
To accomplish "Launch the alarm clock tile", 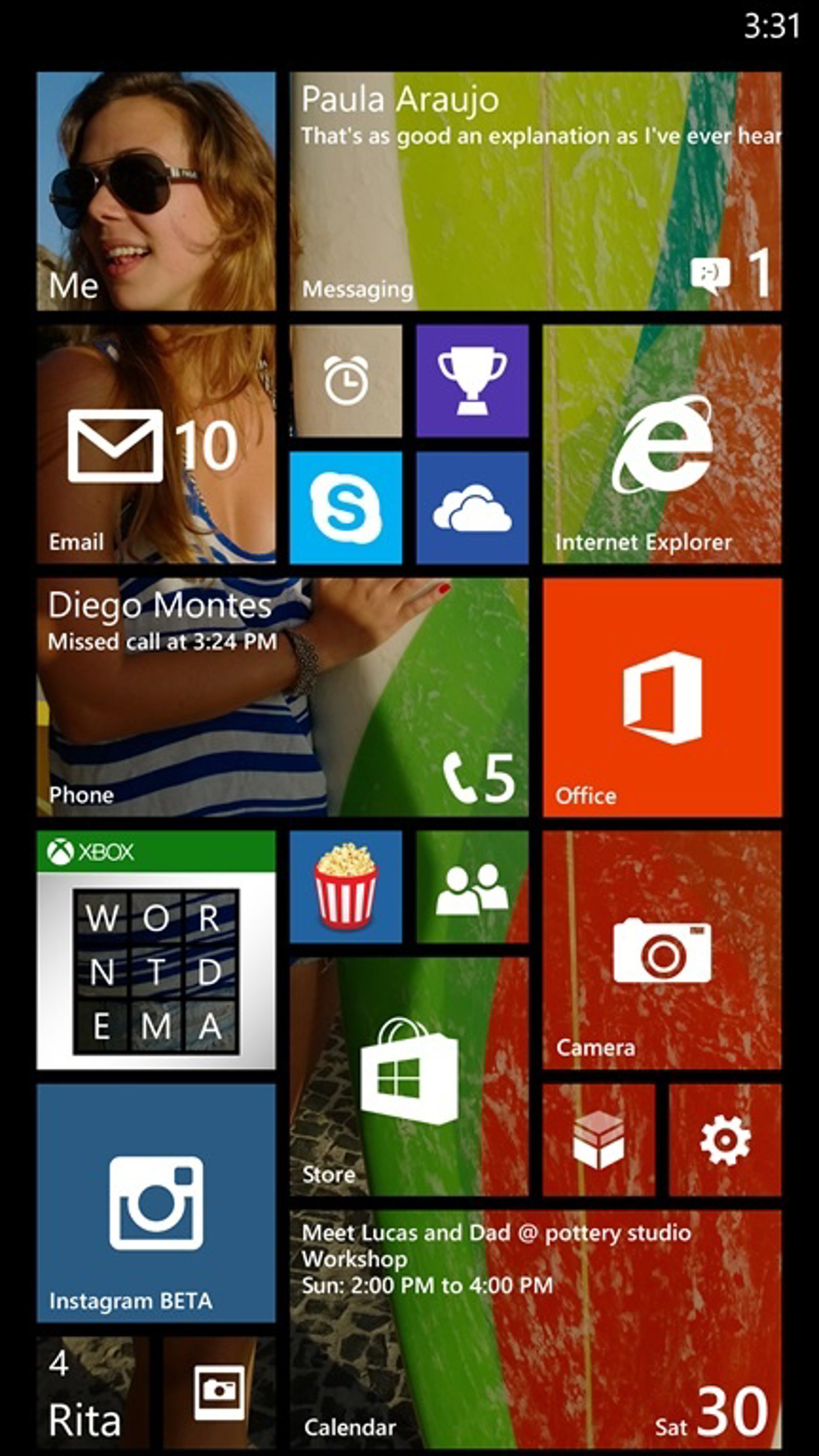I will coord(346,381).
